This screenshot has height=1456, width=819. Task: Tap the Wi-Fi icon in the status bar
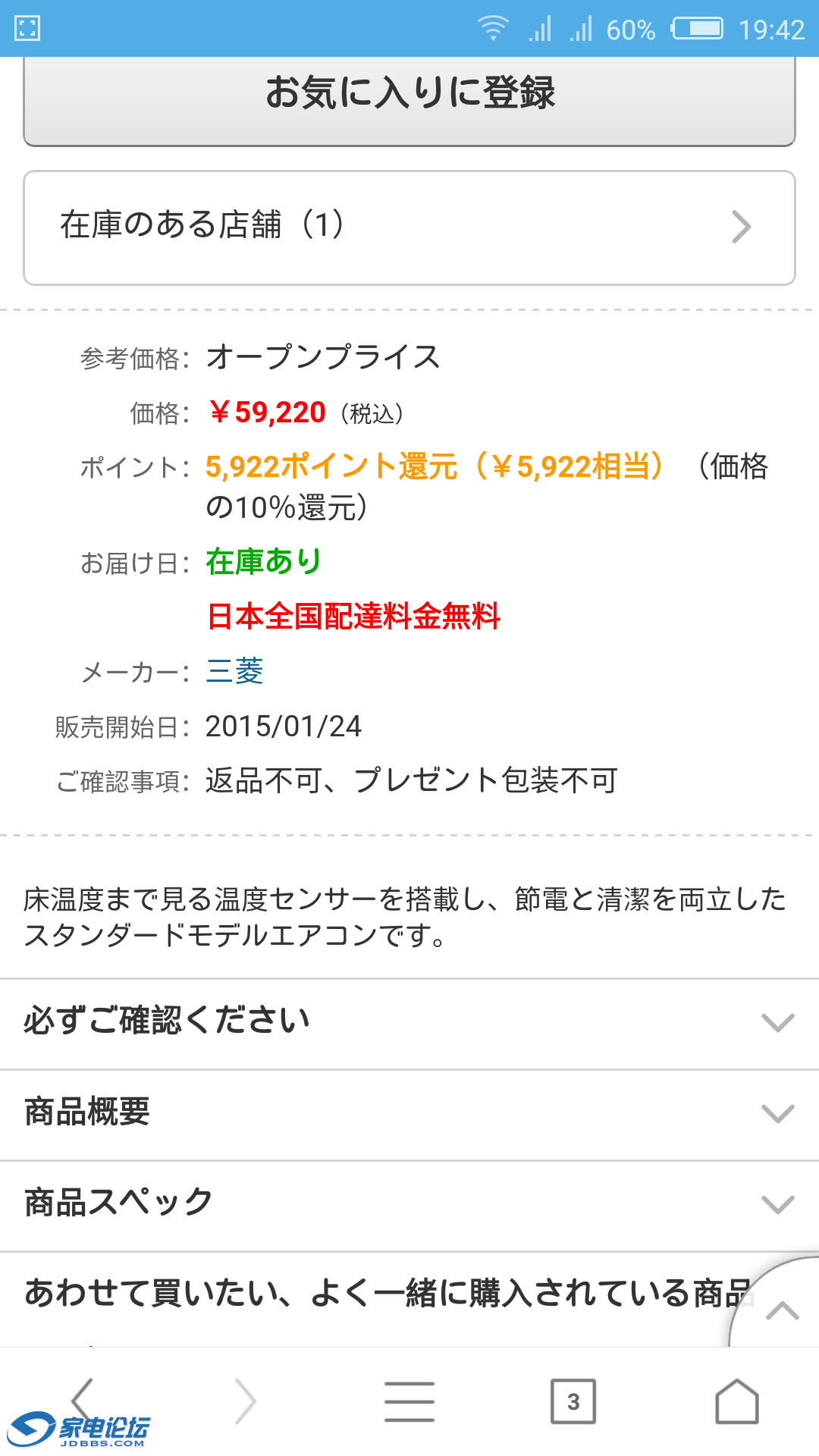494,29
